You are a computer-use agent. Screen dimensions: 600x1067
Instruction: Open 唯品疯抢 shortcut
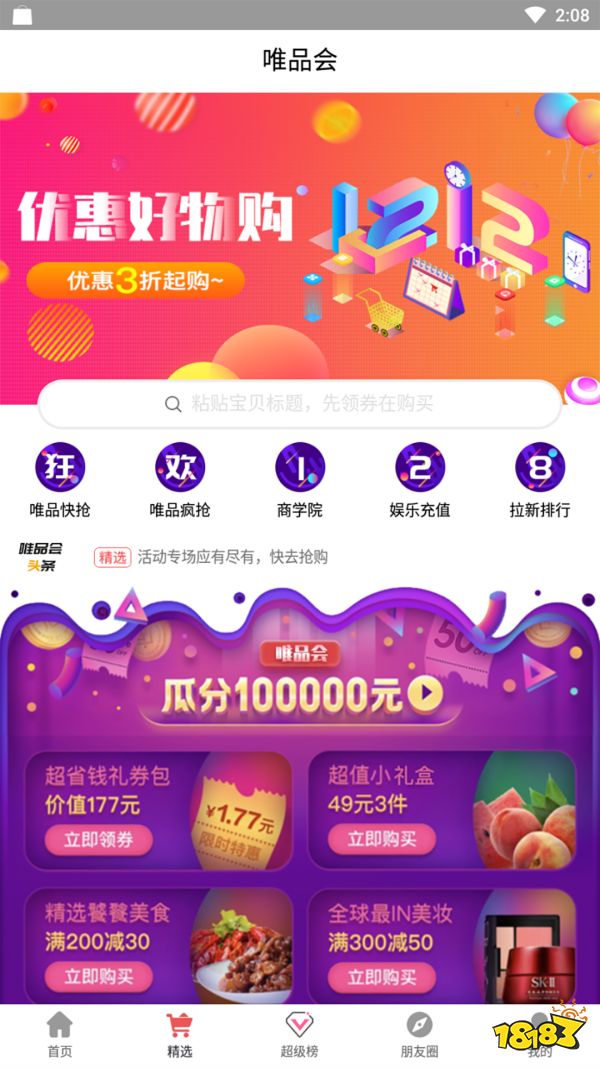[x=180, y=481]
